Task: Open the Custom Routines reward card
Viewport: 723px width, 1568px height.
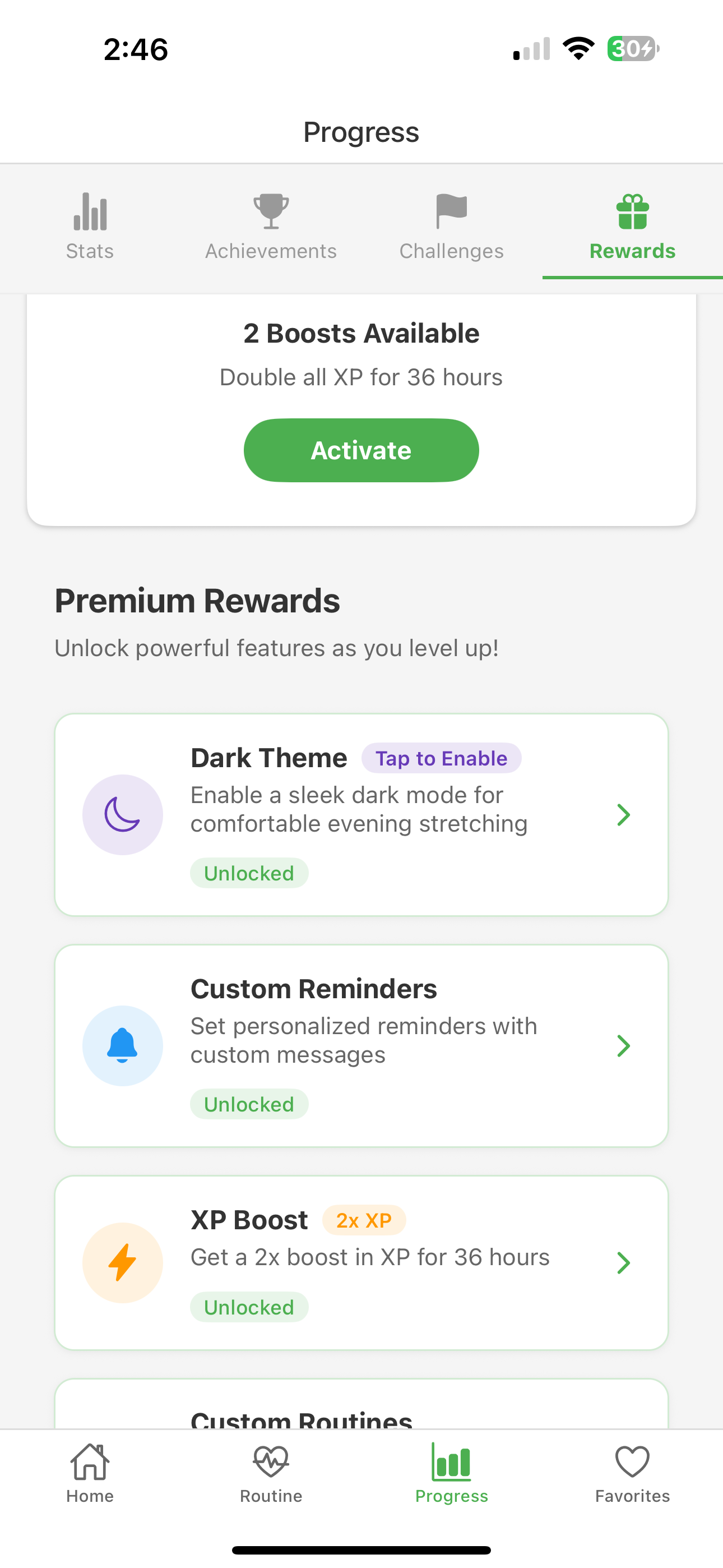Action: click(x=361, y=1412)
